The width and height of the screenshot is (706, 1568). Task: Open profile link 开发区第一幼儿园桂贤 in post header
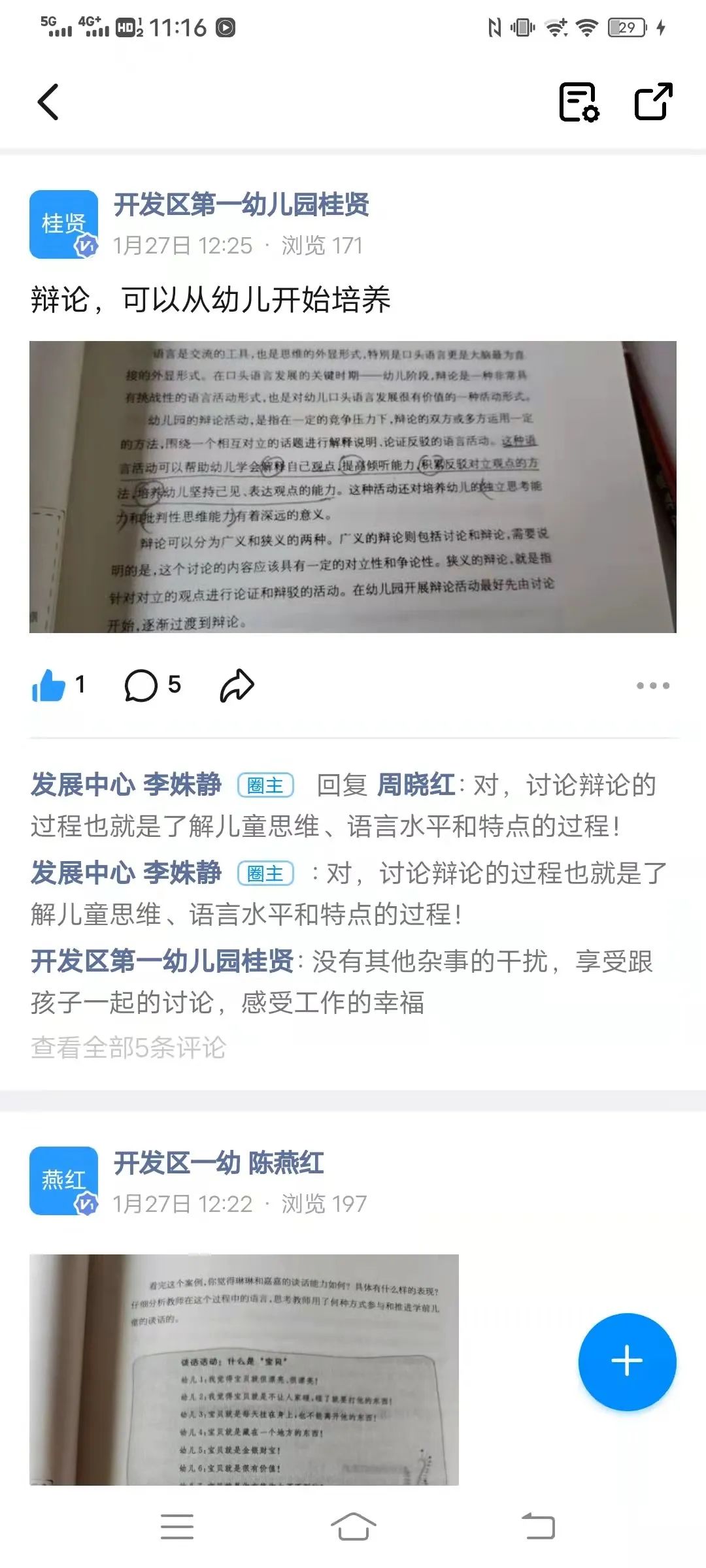coord(241,204)
